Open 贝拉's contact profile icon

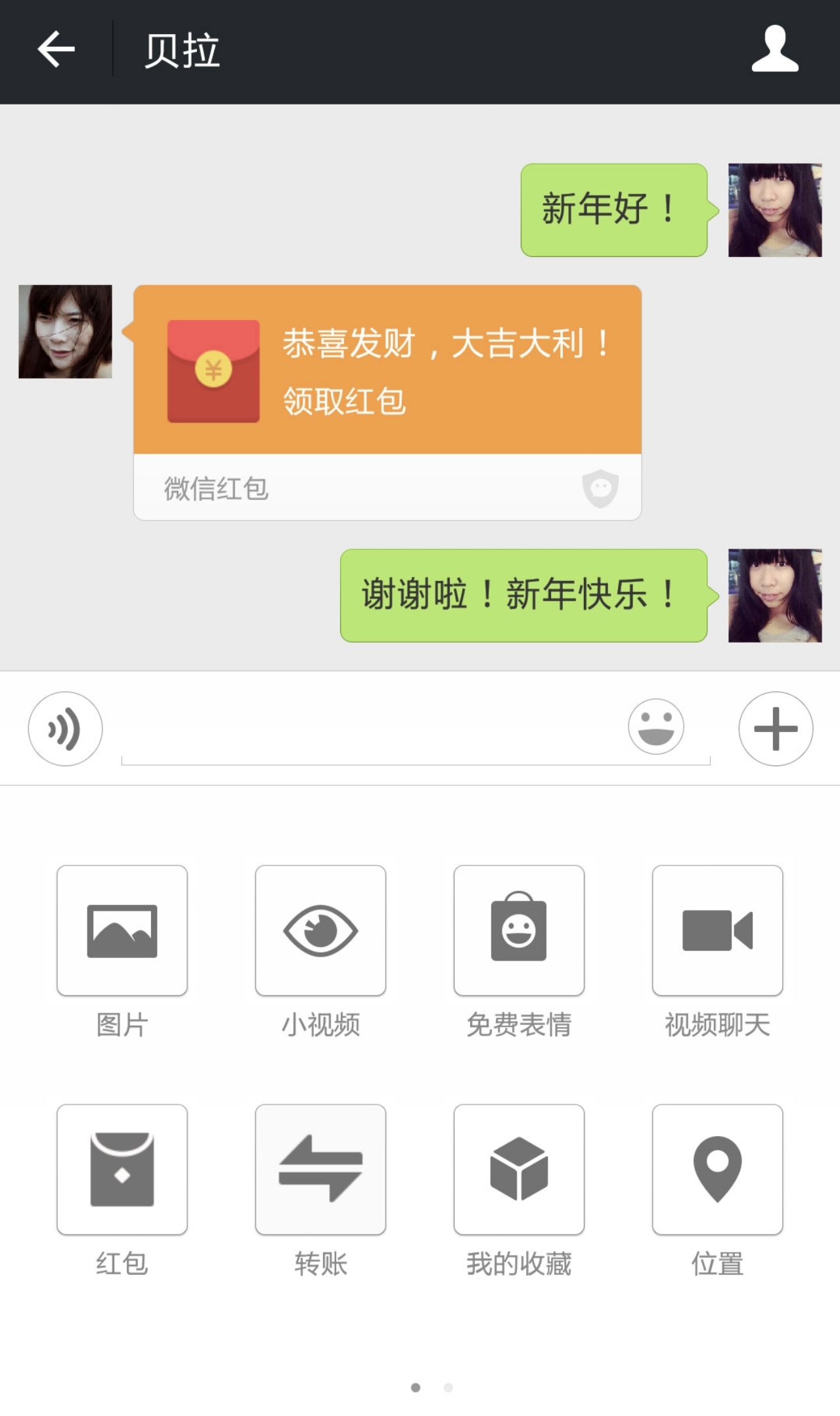[x=774, y=49]
